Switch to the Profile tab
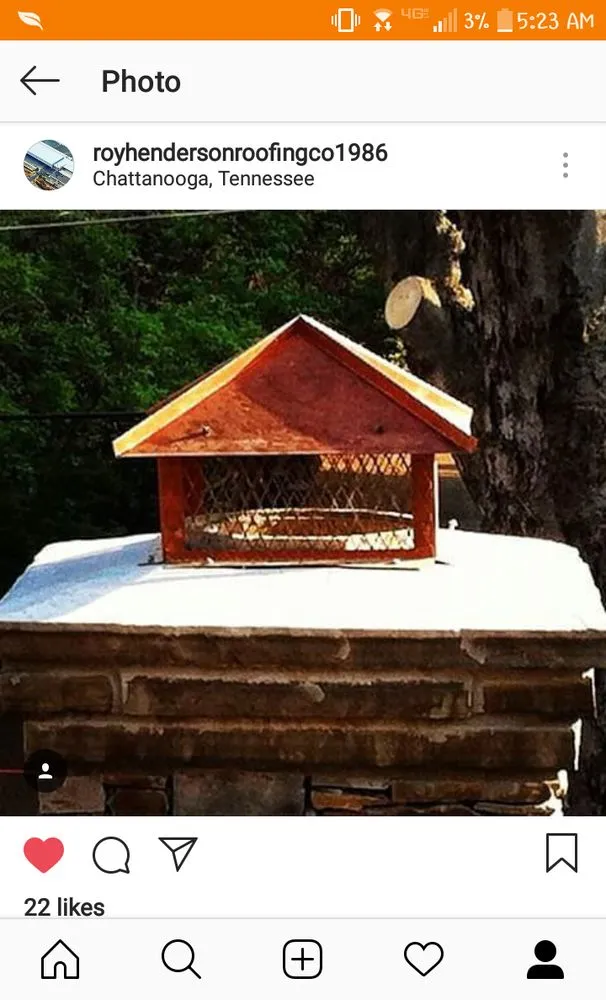 tap(545, 960)
